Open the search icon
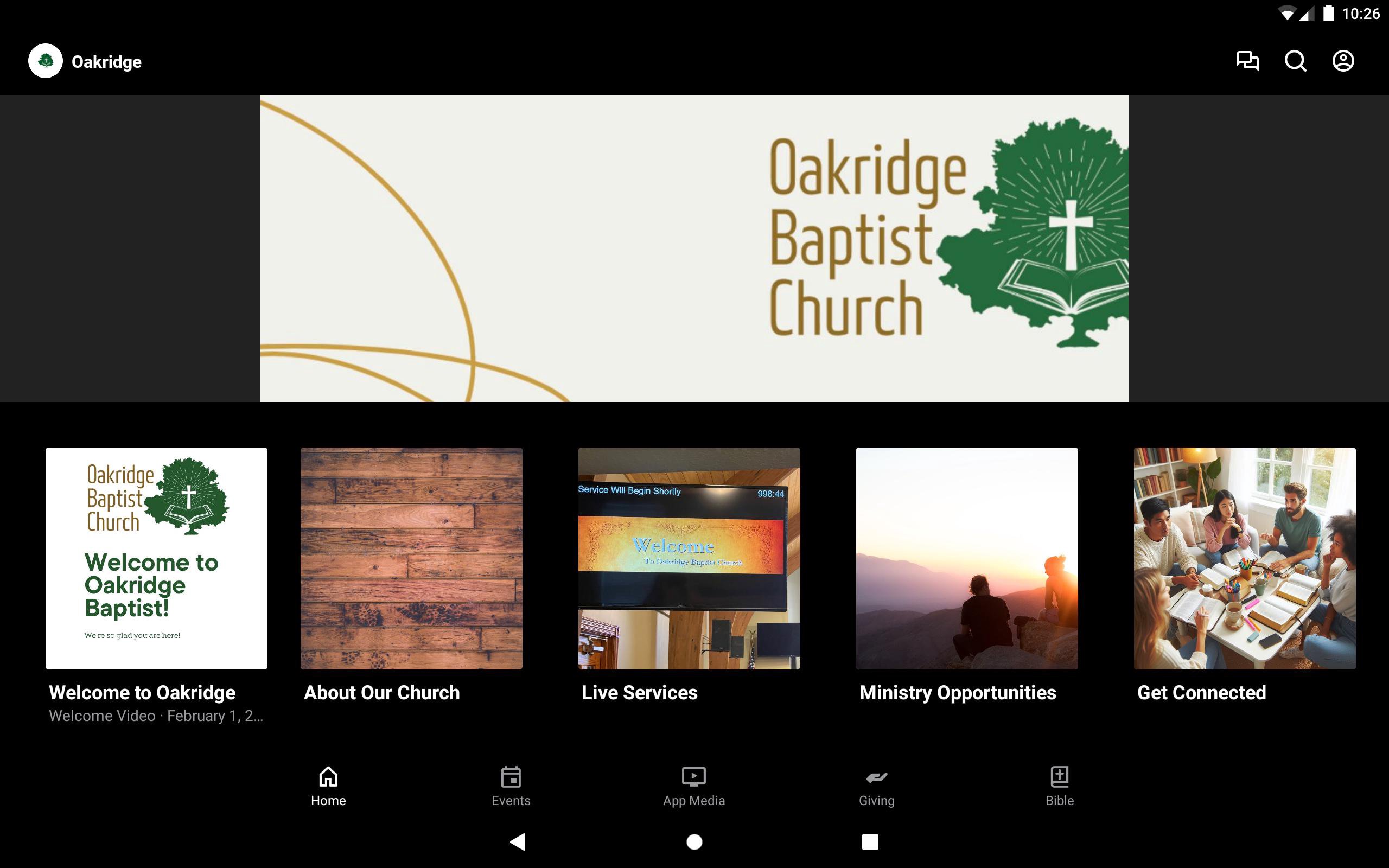This screenshot has height=868, width=1389. click(x=1295, y=61)
